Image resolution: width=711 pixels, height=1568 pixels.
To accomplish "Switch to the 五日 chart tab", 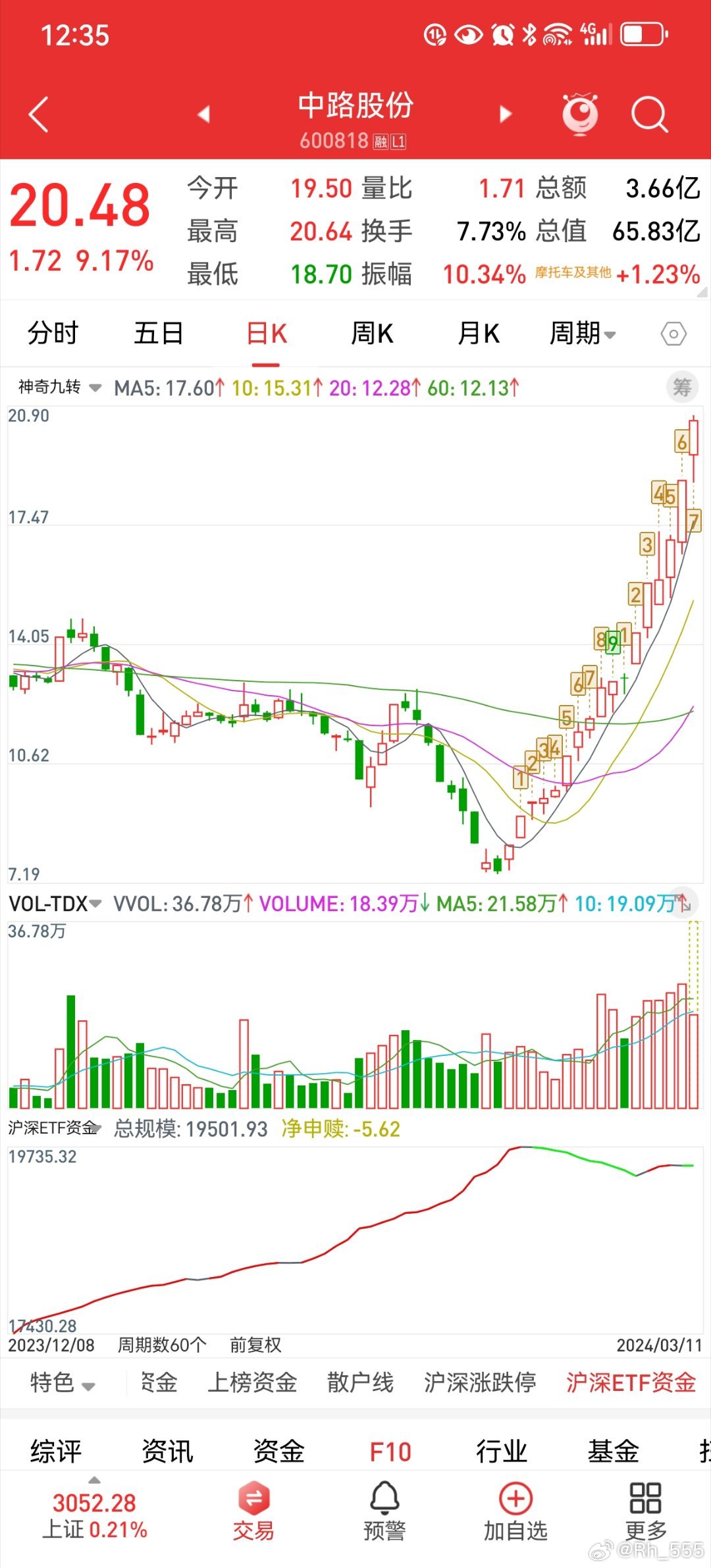I will (x=159, y=333).
